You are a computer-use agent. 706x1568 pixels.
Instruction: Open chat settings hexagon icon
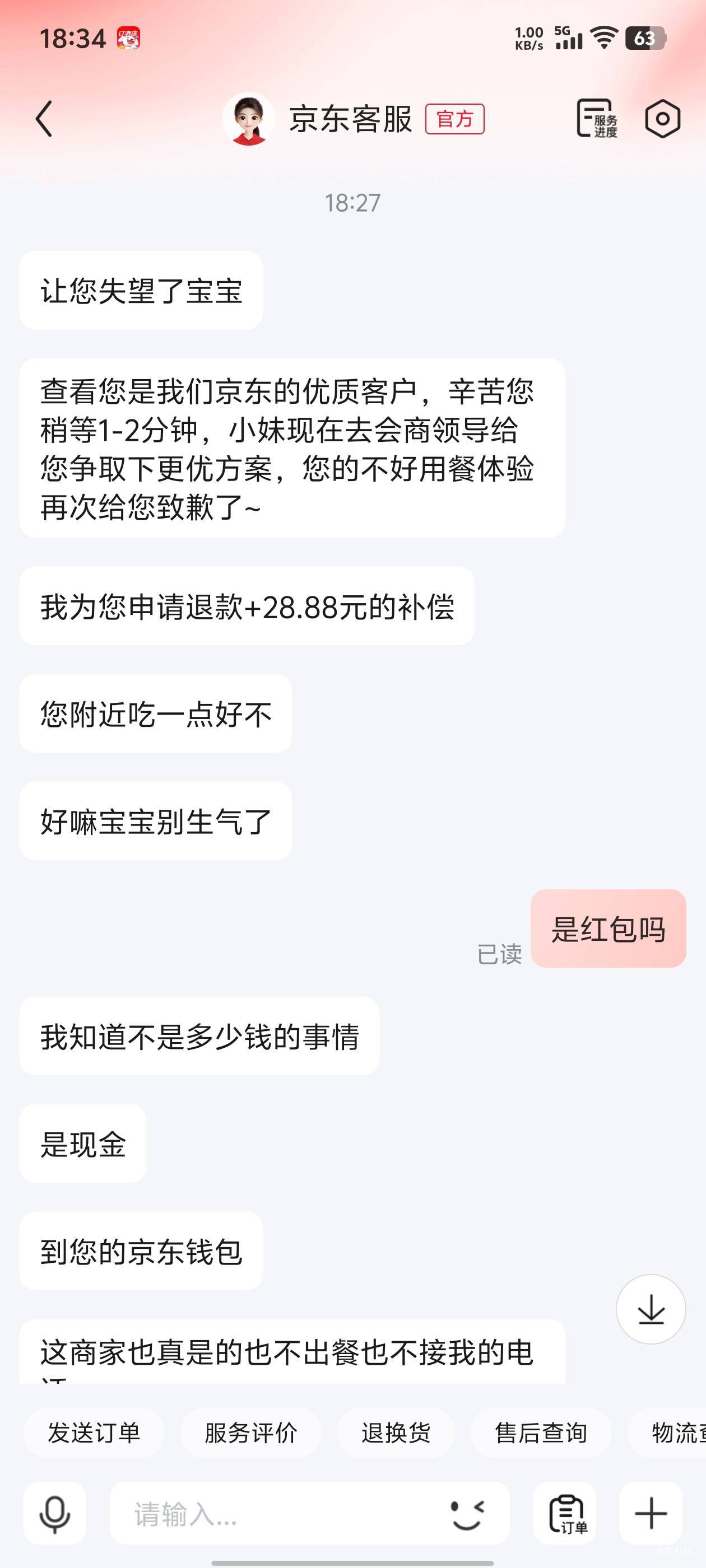(x=662, y=119)
